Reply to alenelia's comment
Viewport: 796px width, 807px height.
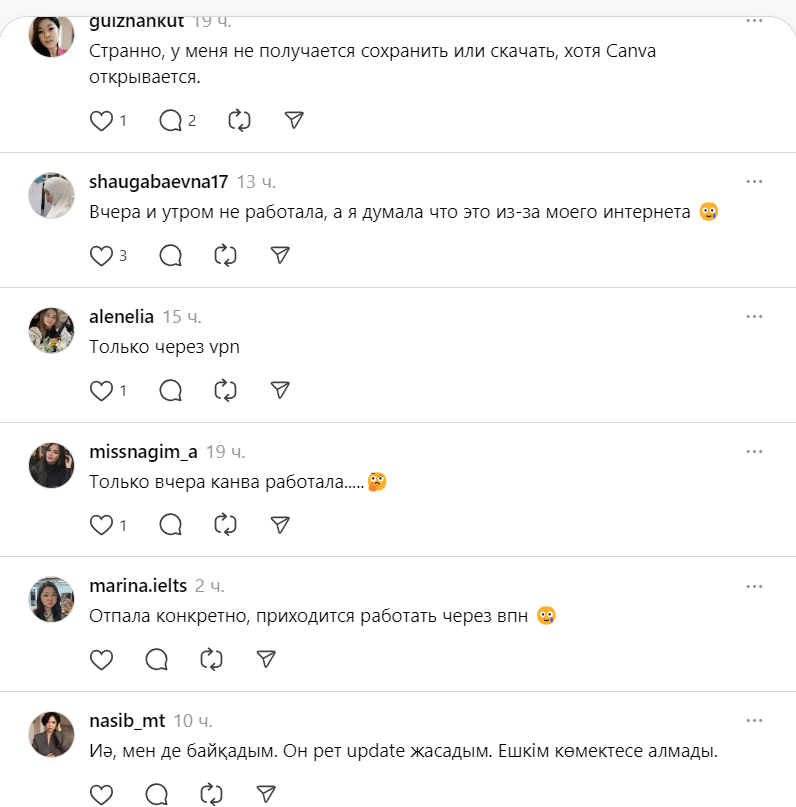click(170, 390)
